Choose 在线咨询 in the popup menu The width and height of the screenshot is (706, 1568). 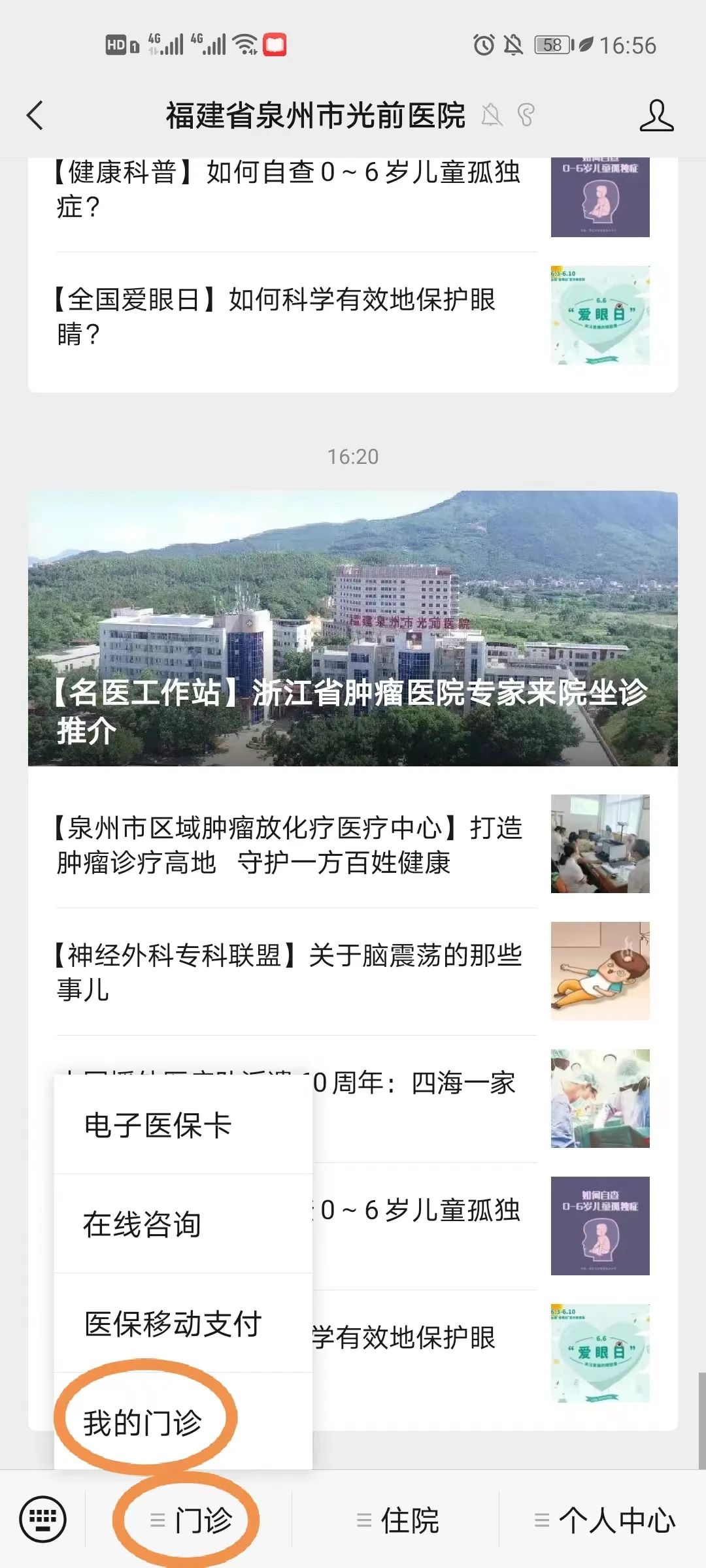pyautogui.click(x=143, y=1224)
